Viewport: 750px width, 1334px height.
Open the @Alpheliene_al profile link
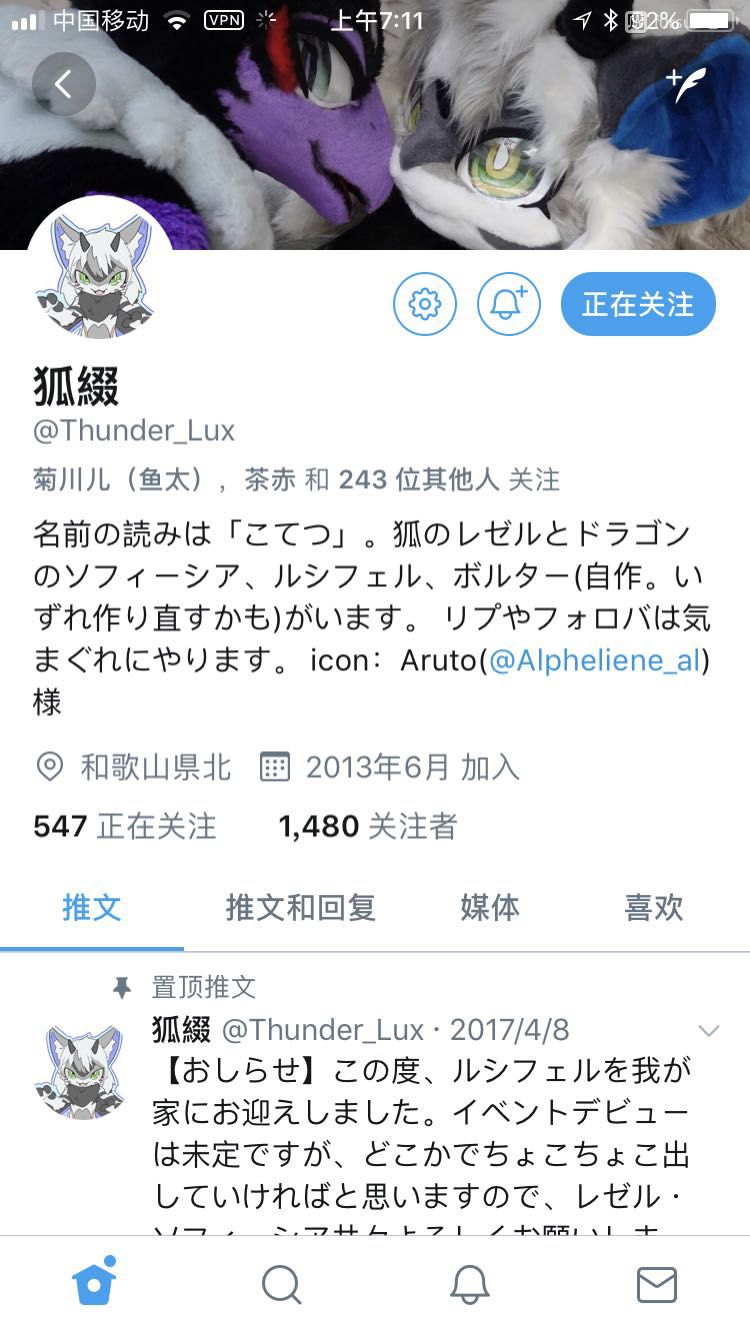tap(596, 661)
